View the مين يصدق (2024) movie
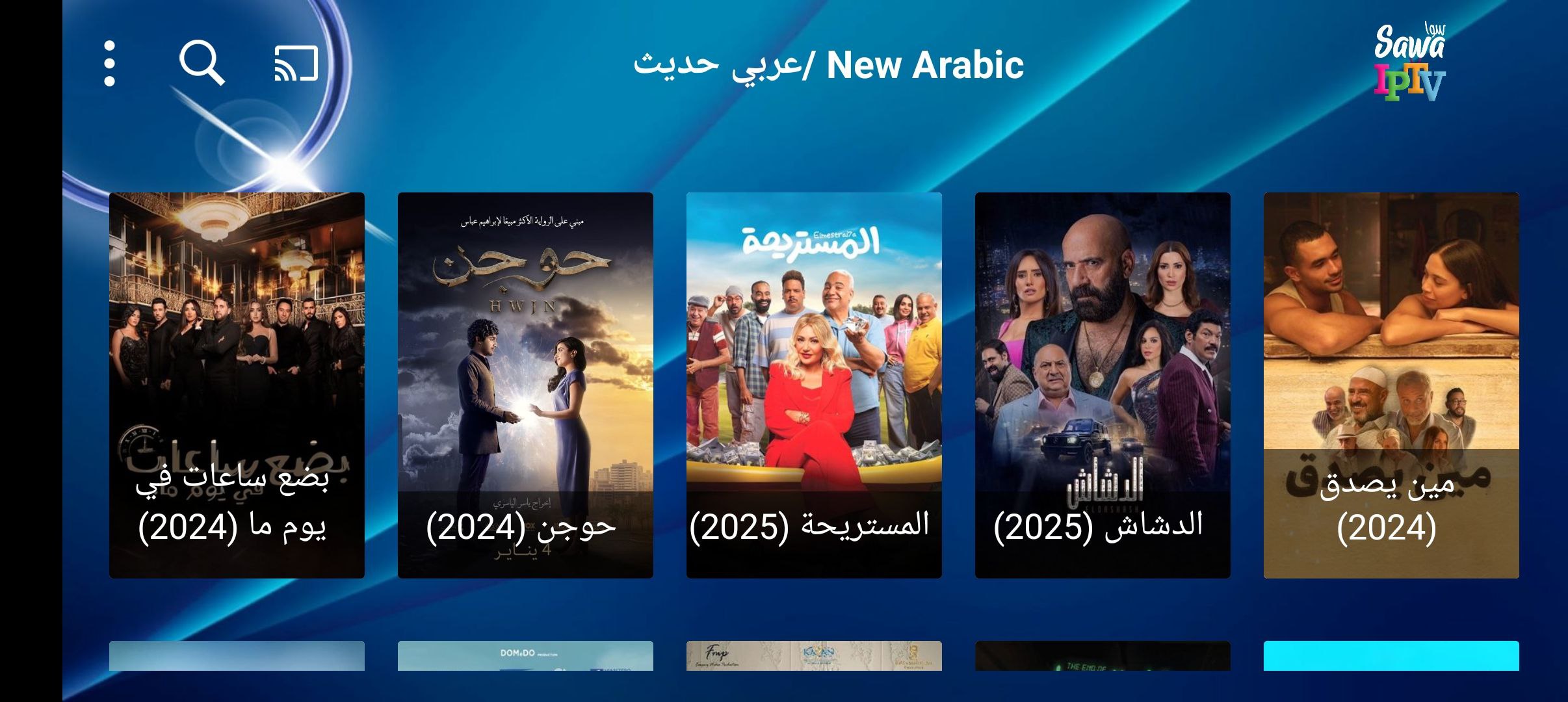1568x702 pixels. click(x=1391, y=385)
